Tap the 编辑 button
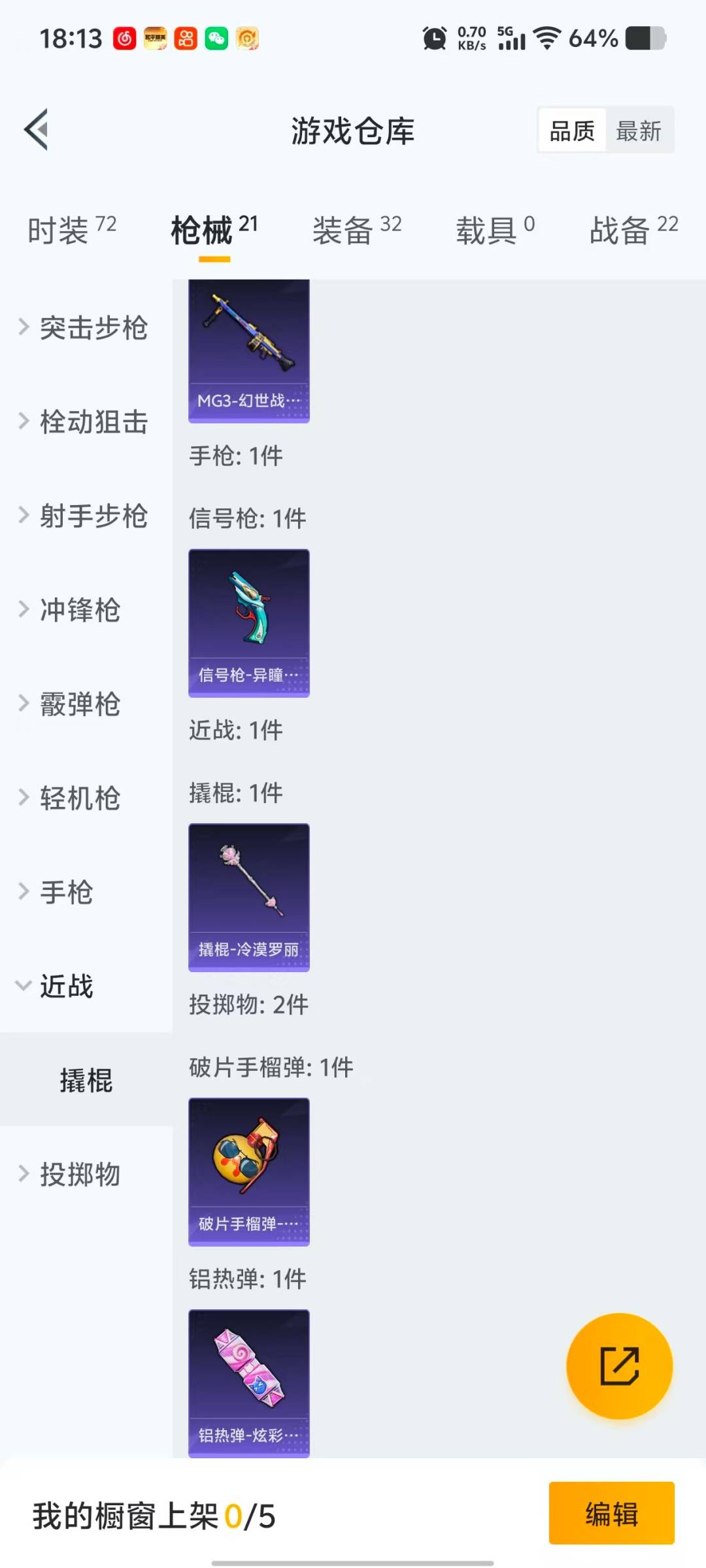 tap(611, 1514)
